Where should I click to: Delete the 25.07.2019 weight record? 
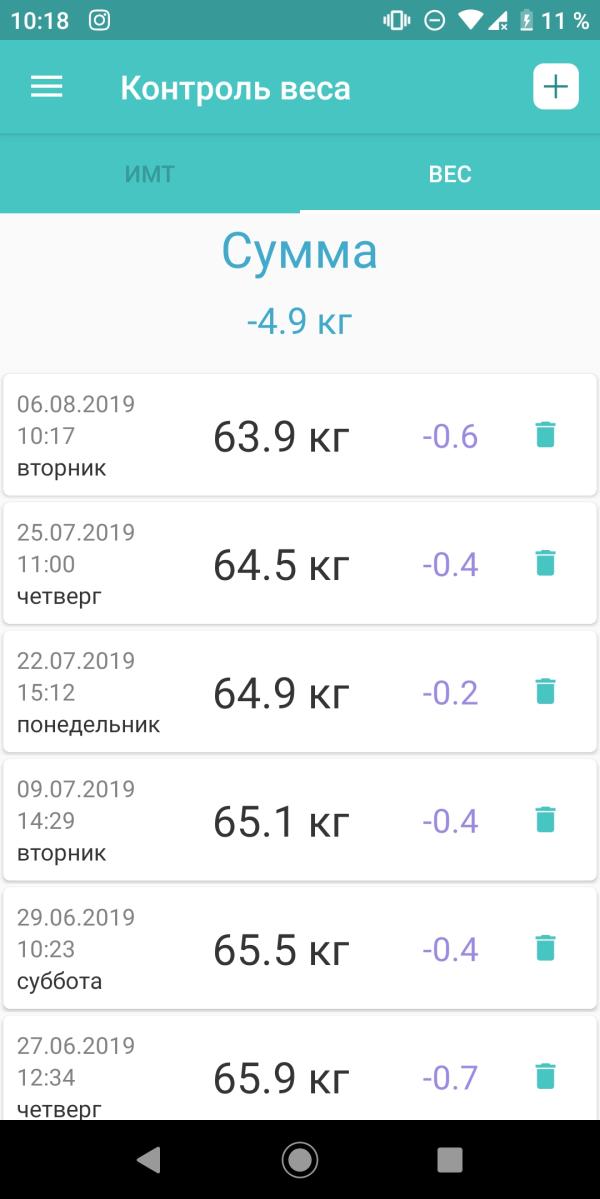545,563
